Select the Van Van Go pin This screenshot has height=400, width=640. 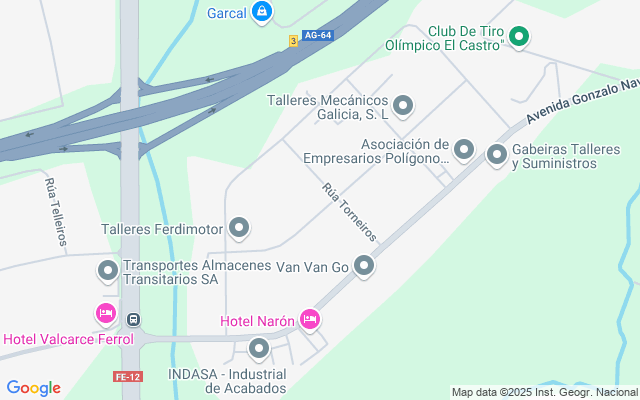(364, 266)
